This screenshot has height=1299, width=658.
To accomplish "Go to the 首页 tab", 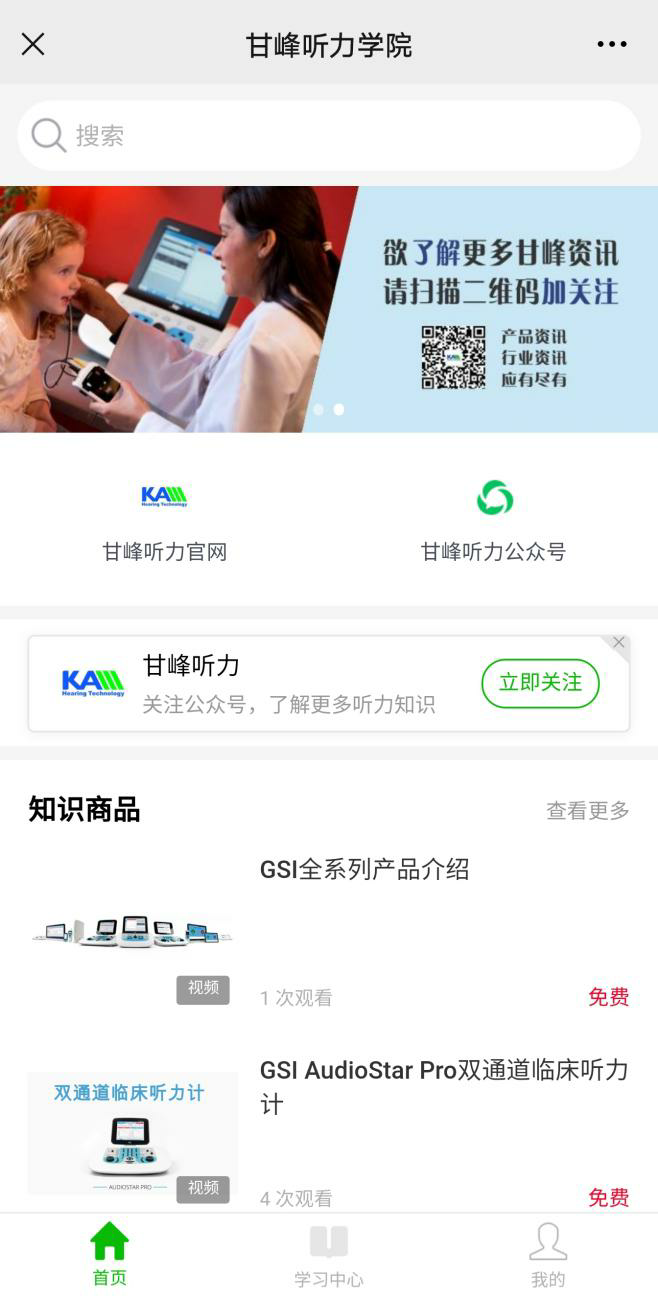I will (109, 1254).
